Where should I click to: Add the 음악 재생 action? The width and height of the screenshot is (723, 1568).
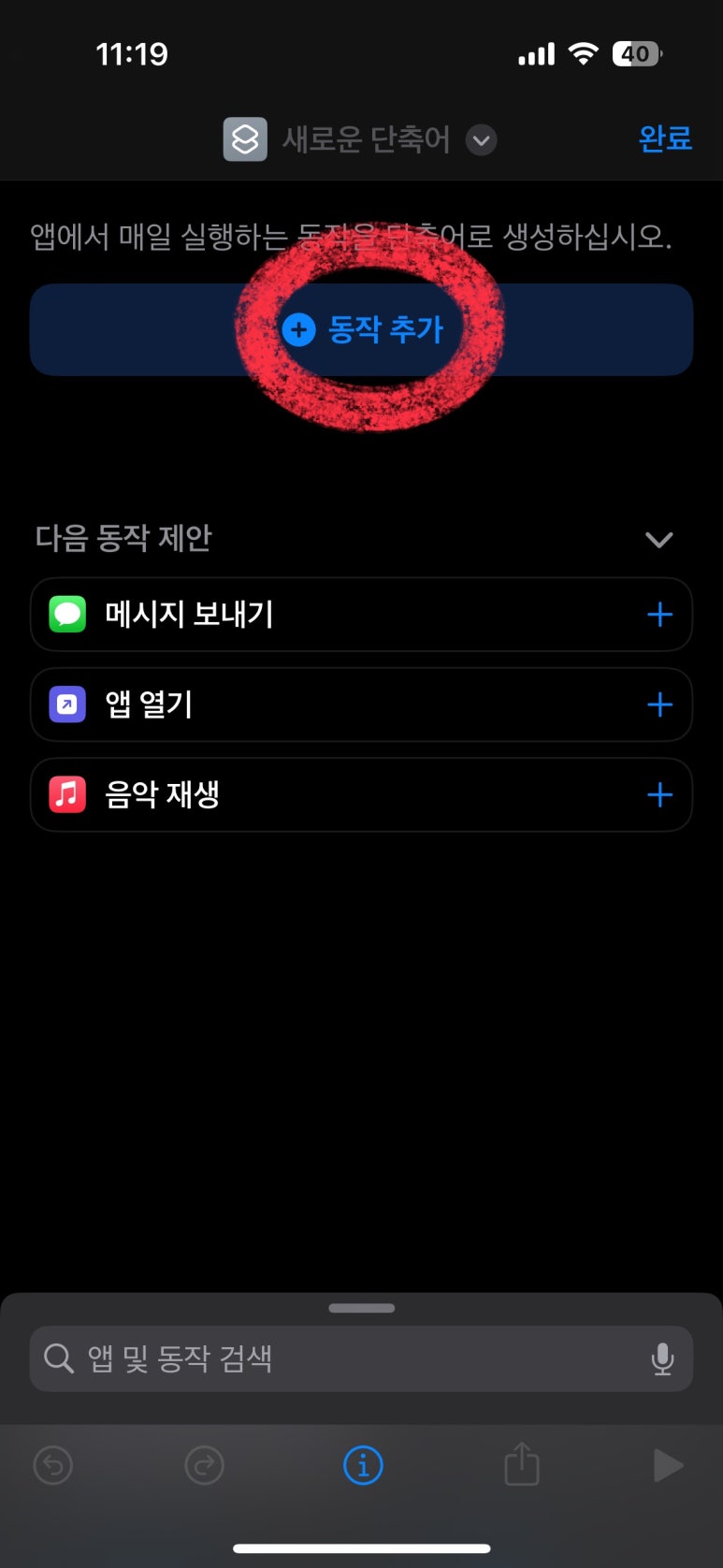click(659, 795)
